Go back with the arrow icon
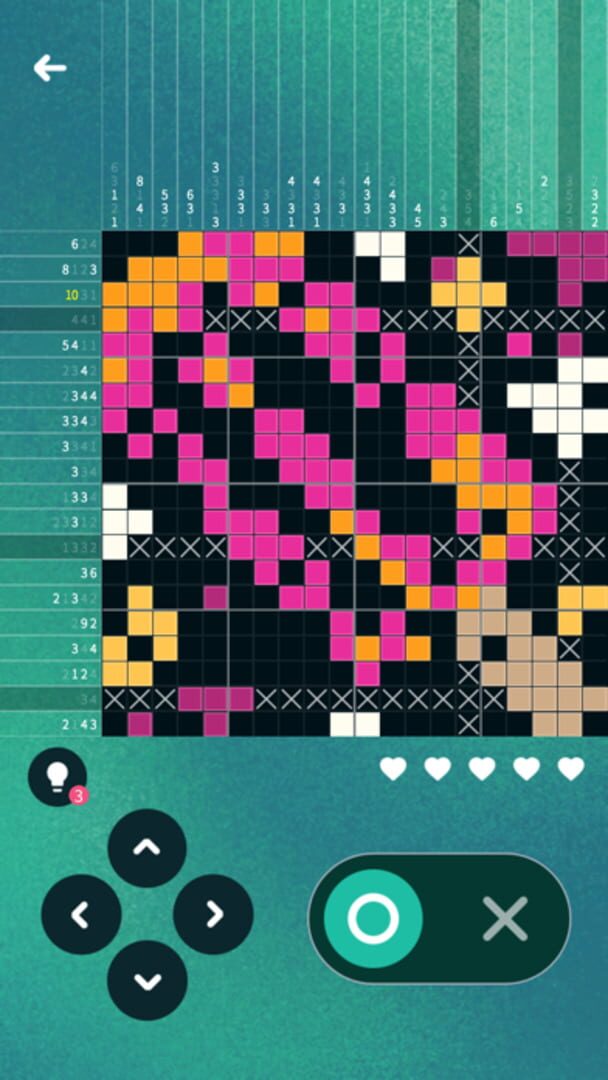This screenshot has width=608, height=1080. (49, 68)
